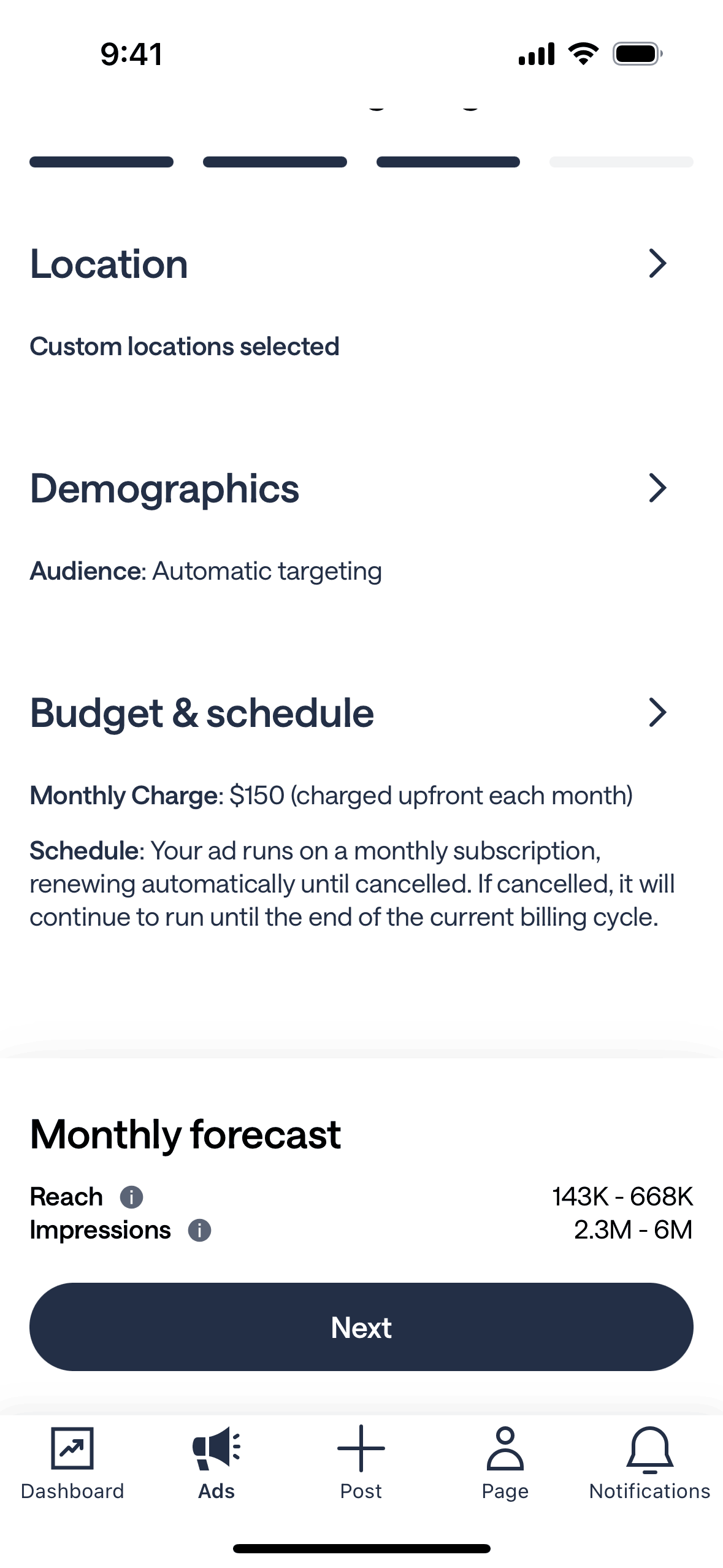Screen dimensions: 723x1568
Task: Show info about Reach forecast
Action: 131,1197
